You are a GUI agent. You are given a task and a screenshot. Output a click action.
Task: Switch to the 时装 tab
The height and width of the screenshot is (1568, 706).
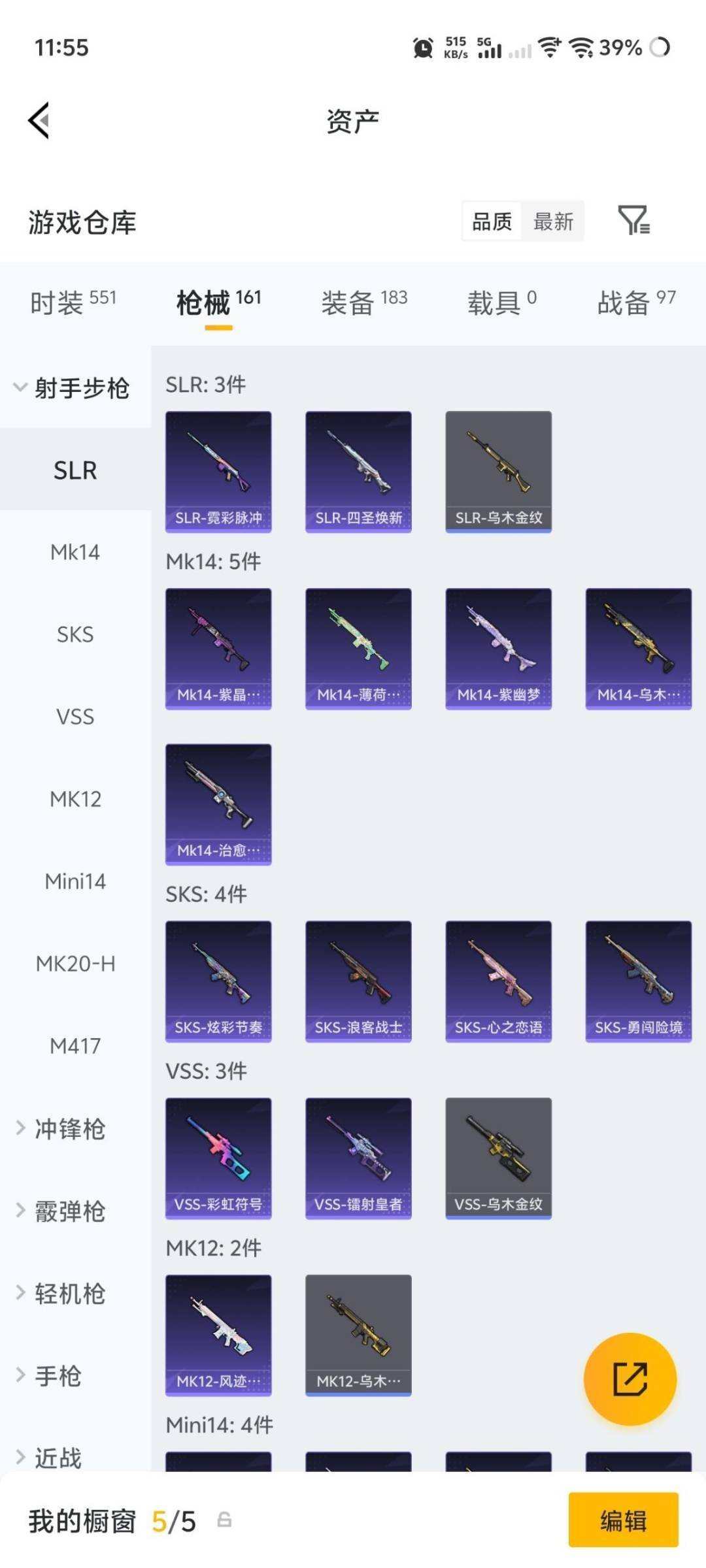pyautogui.click(x=73, y=303)
